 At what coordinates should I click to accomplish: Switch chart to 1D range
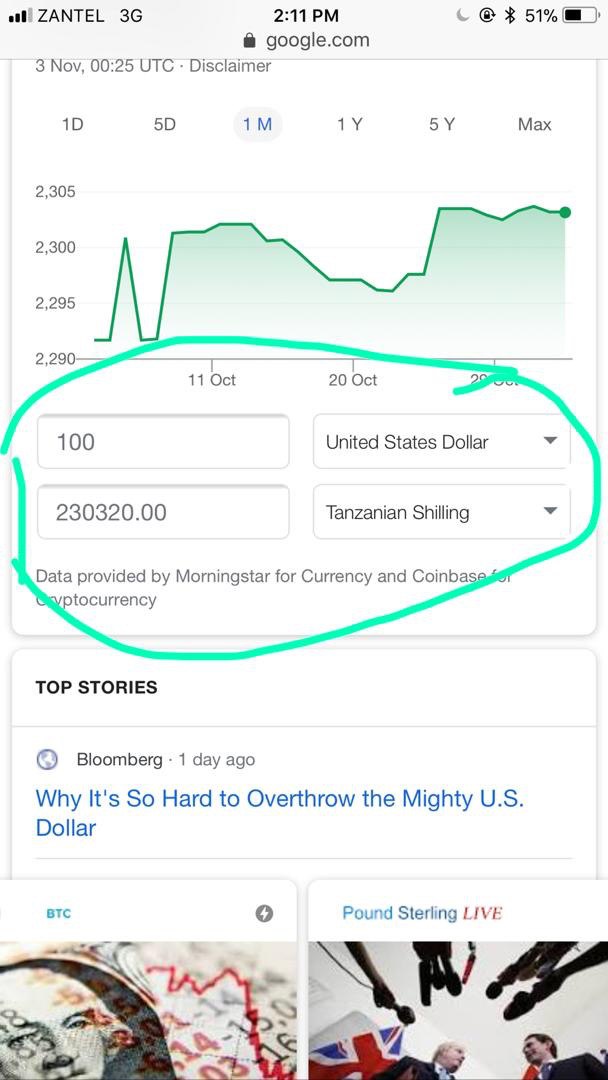click(x=72, y=125)
